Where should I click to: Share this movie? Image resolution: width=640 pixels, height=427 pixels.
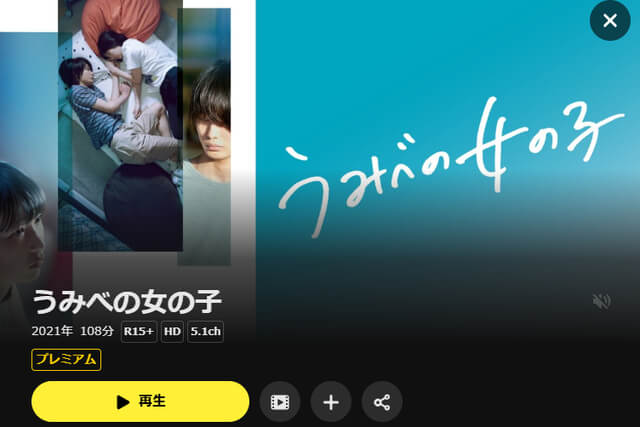click(382, 403)
